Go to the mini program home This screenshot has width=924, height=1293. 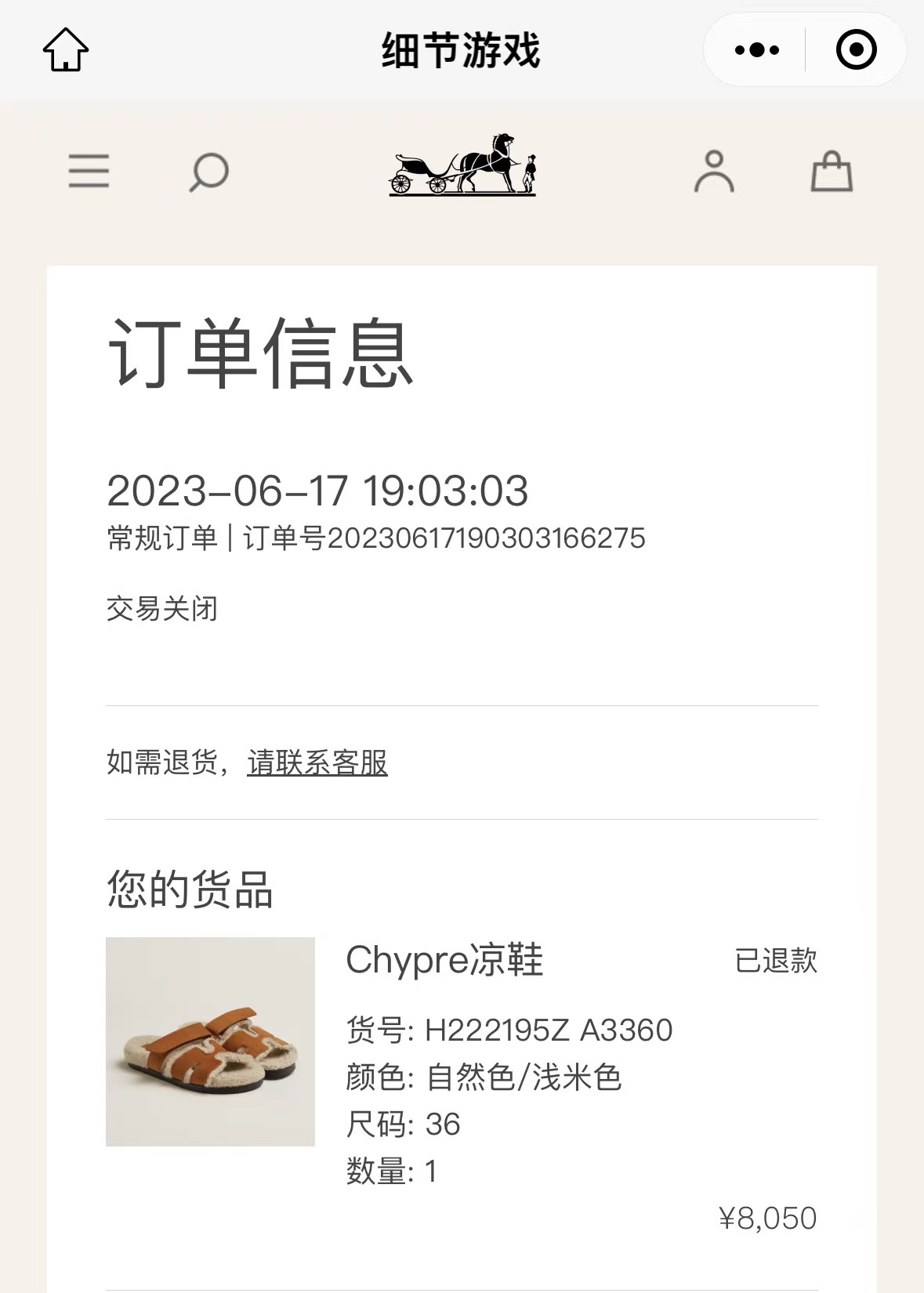[x=66, y=50]
